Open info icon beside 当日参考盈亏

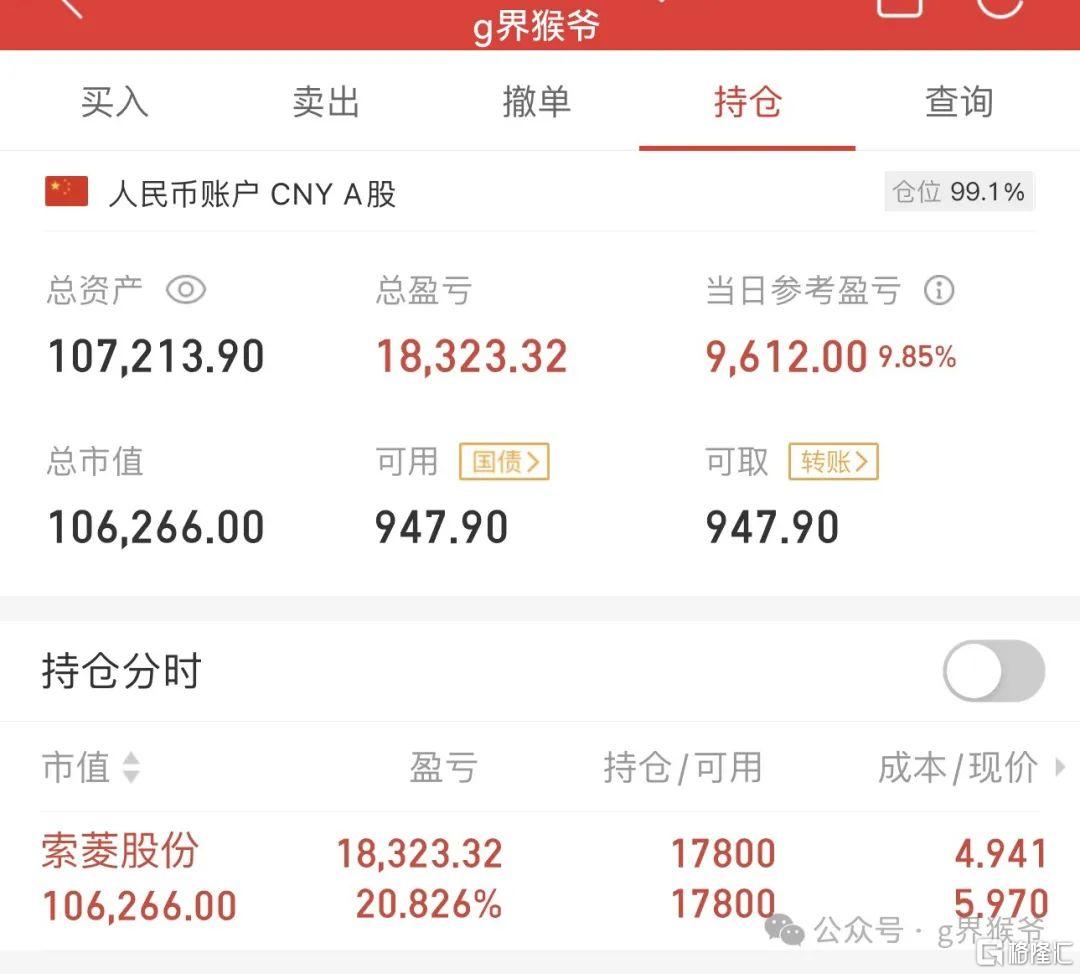tap(938, 291)
